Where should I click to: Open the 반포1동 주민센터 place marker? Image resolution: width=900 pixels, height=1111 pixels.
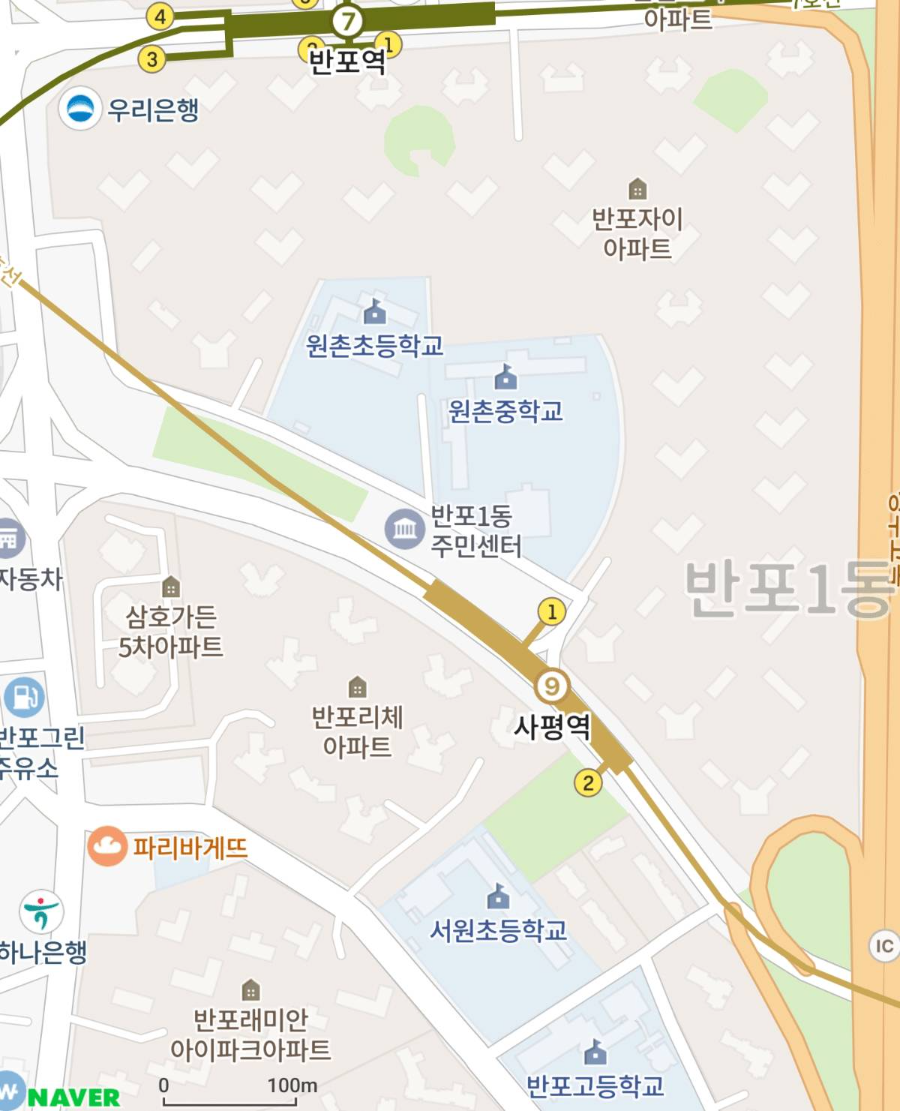pos(405,528)
